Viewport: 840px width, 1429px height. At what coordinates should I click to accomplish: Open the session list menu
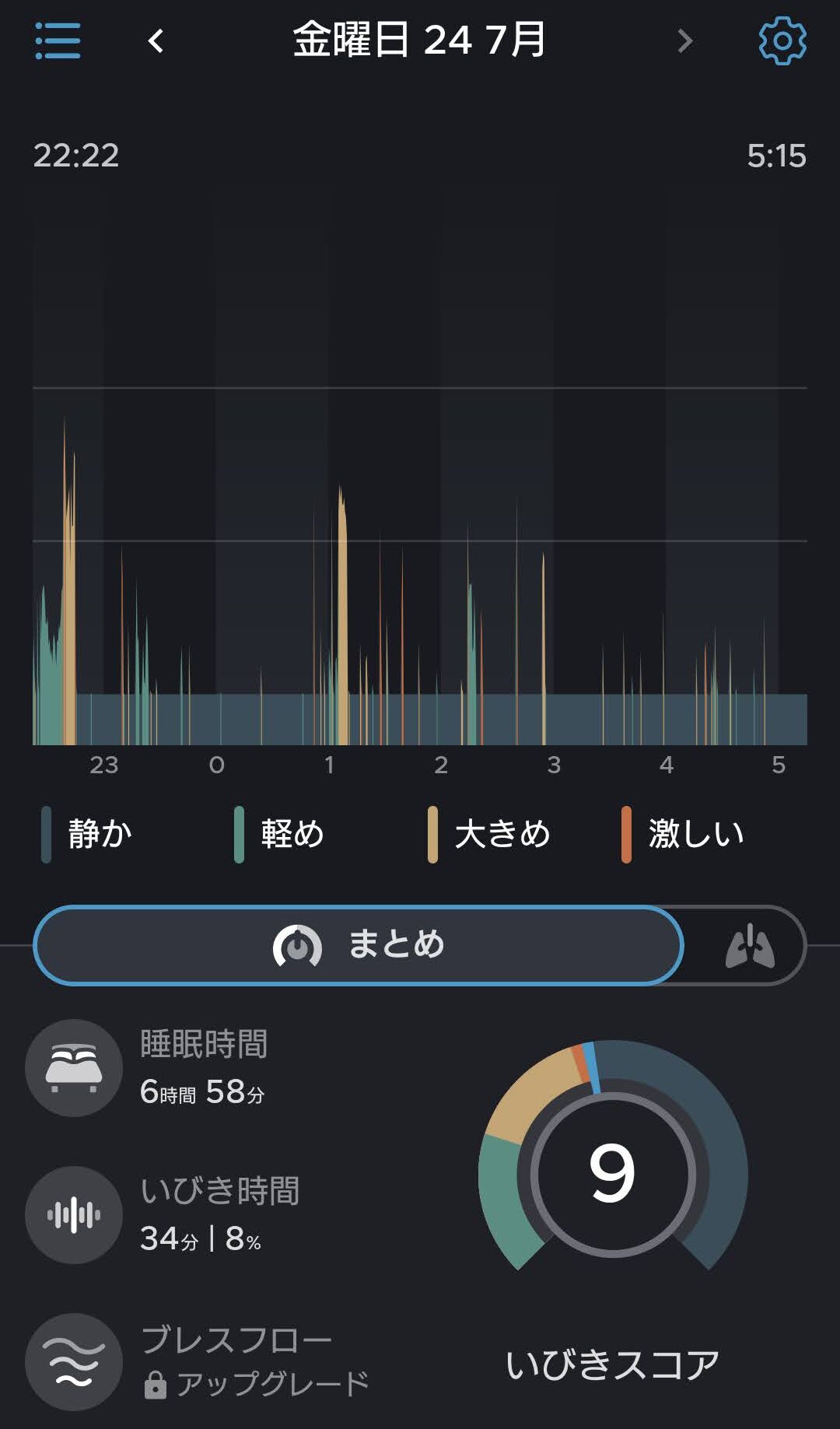[x=58, y=40]
